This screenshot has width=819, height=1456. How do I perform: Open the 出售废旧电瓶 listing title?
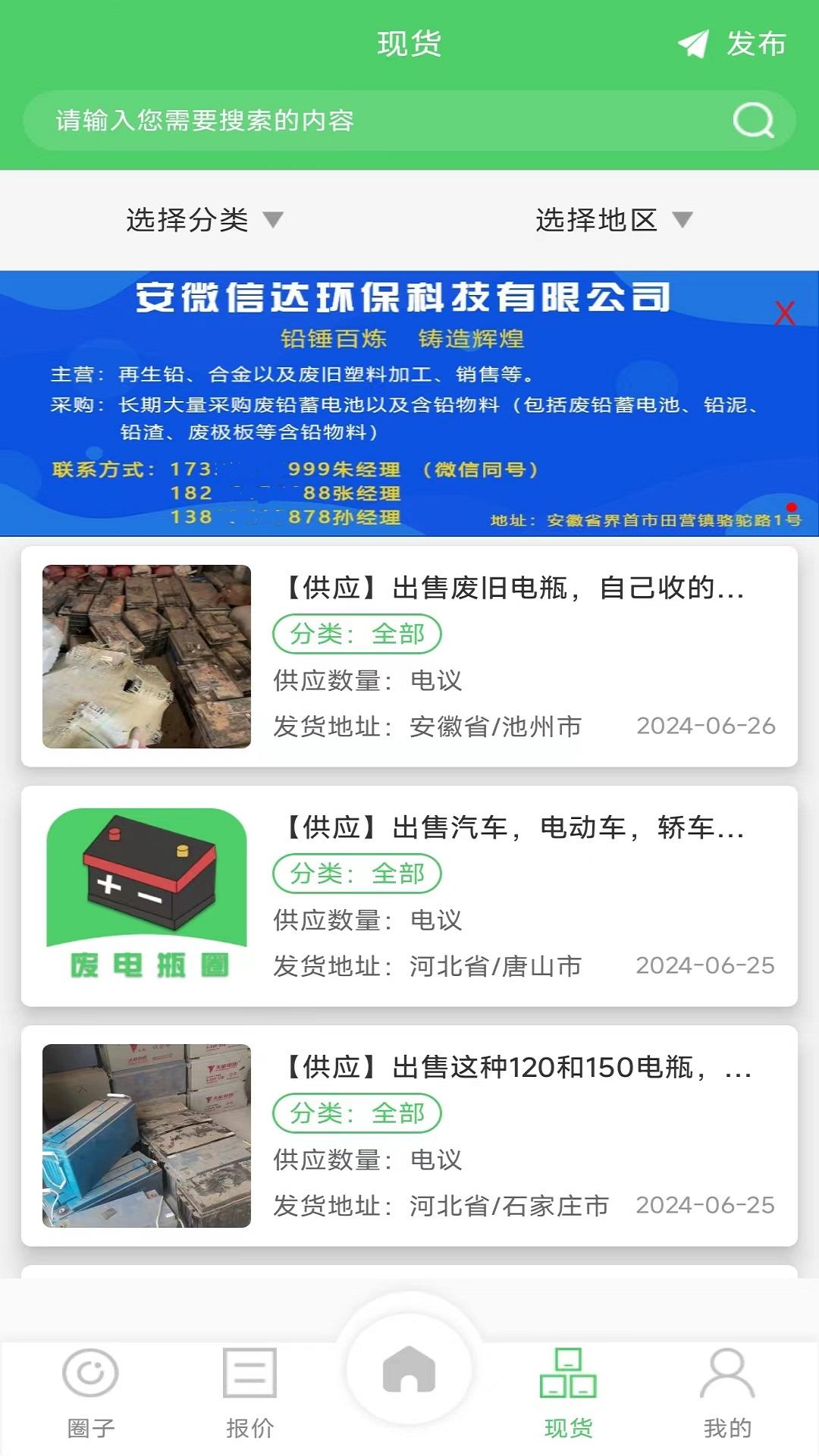point(516,588)
